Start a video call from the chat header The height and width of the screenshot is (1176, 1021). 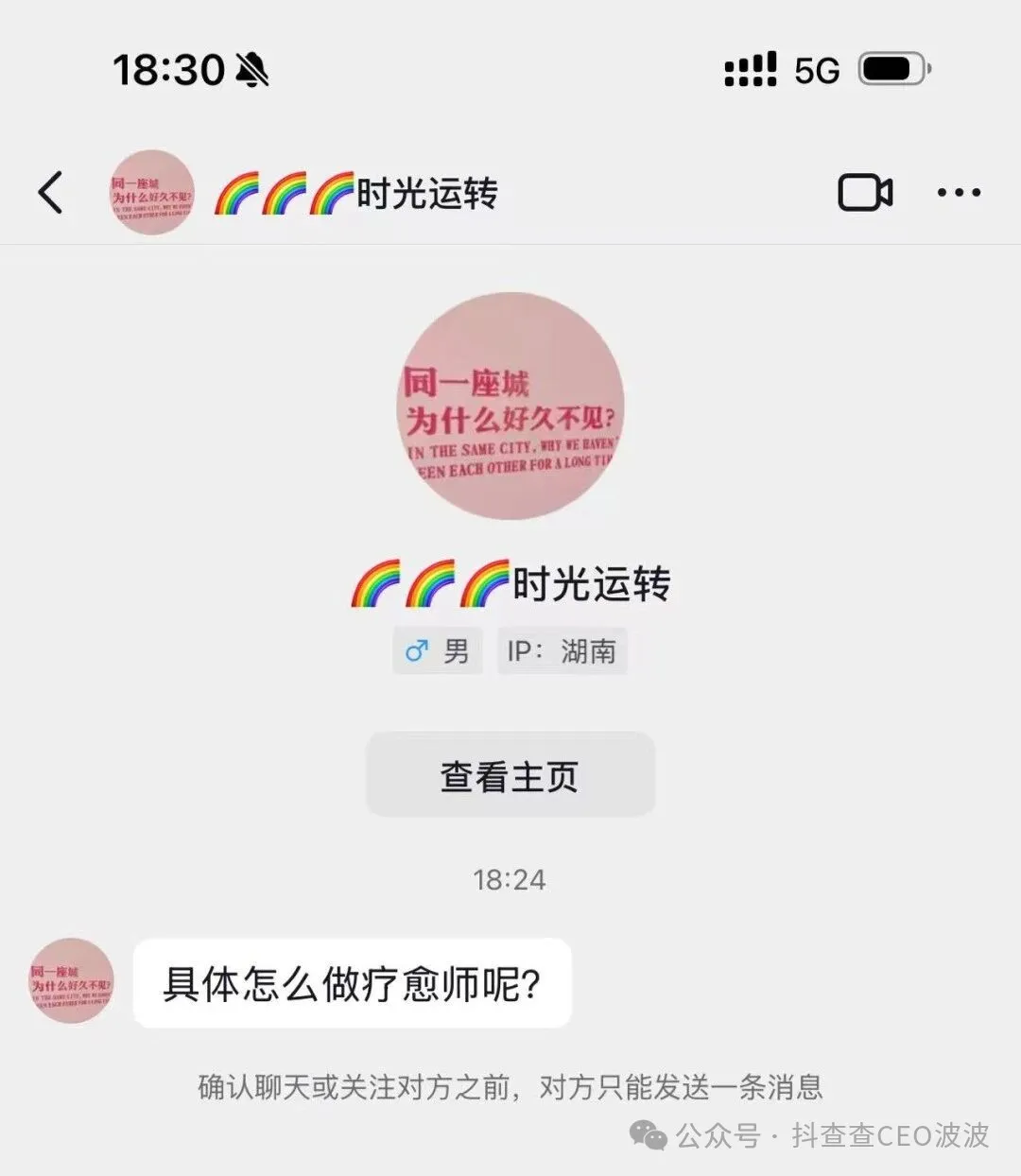865,192
